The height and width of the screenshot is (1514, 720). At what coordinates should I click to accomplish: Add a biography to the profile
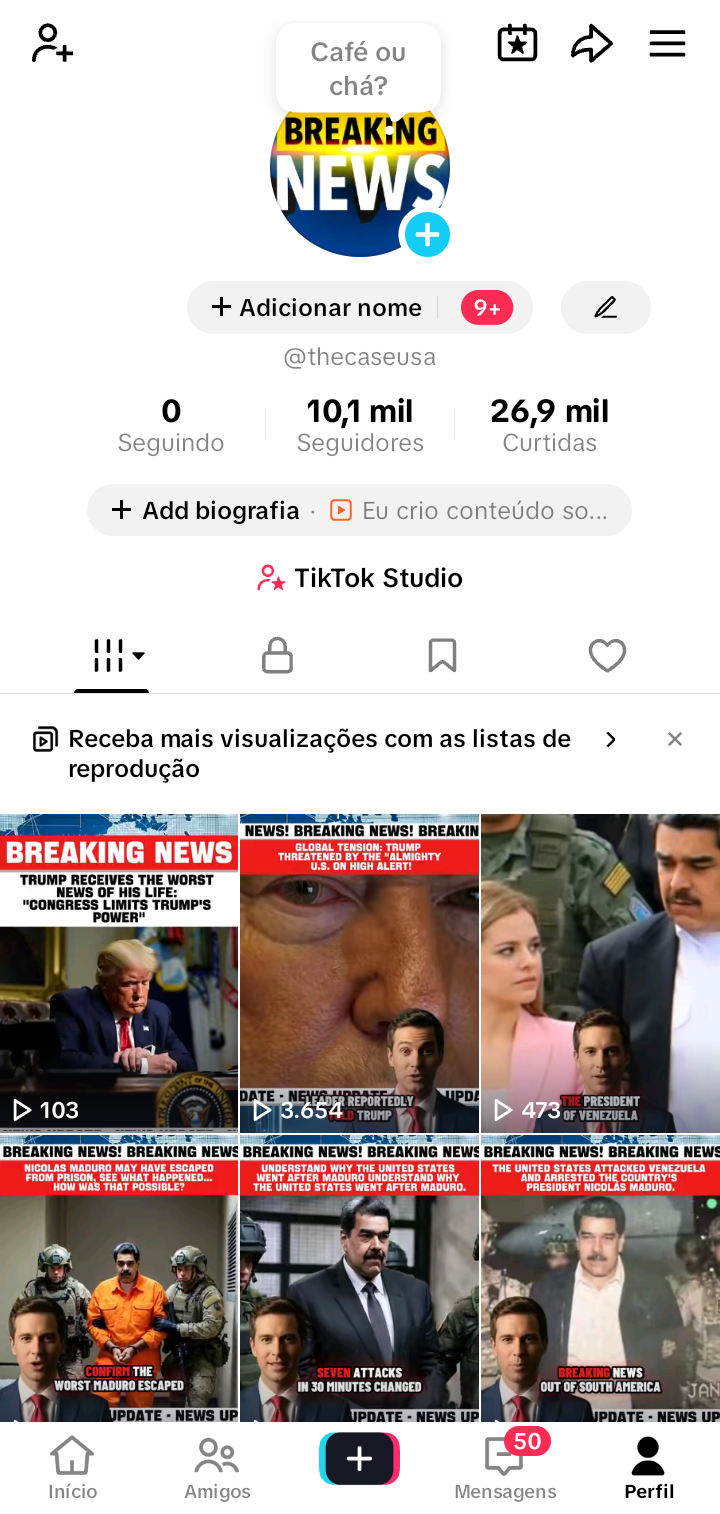point(206,511)
